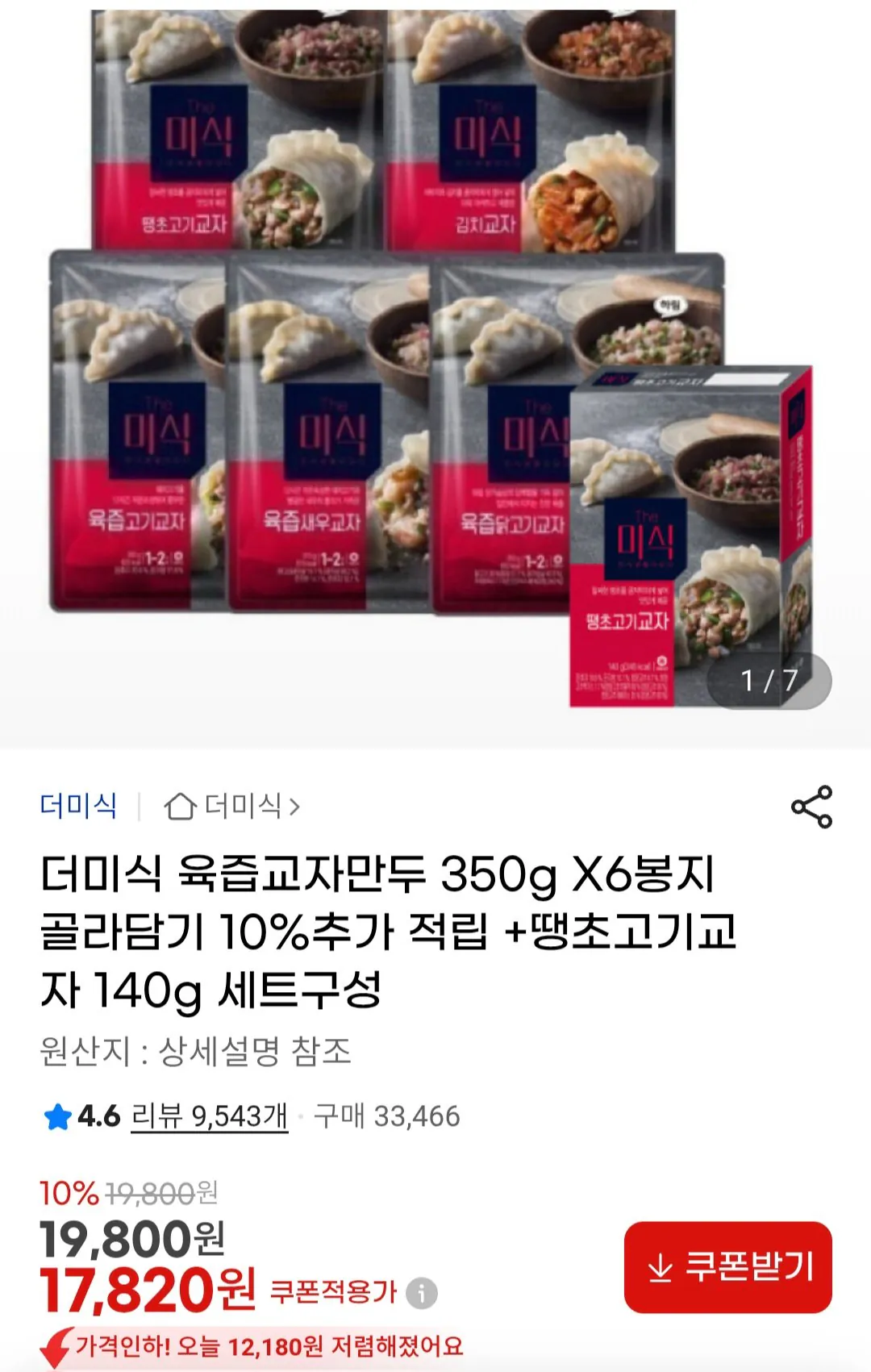The height and width of the screenshot is (1372, 871).
Task: Tap the red price-drop arrow icon
Action: point(52,1349)
